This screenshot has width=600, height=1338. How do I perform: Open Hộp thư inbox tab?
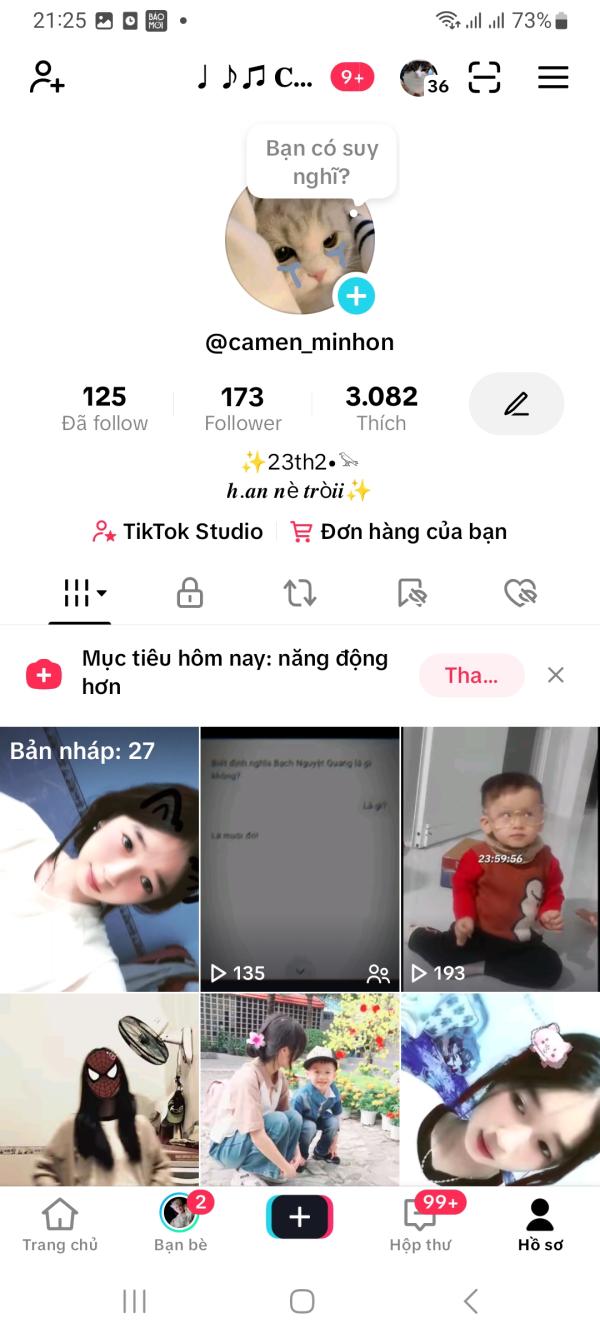click(421, 1225)
